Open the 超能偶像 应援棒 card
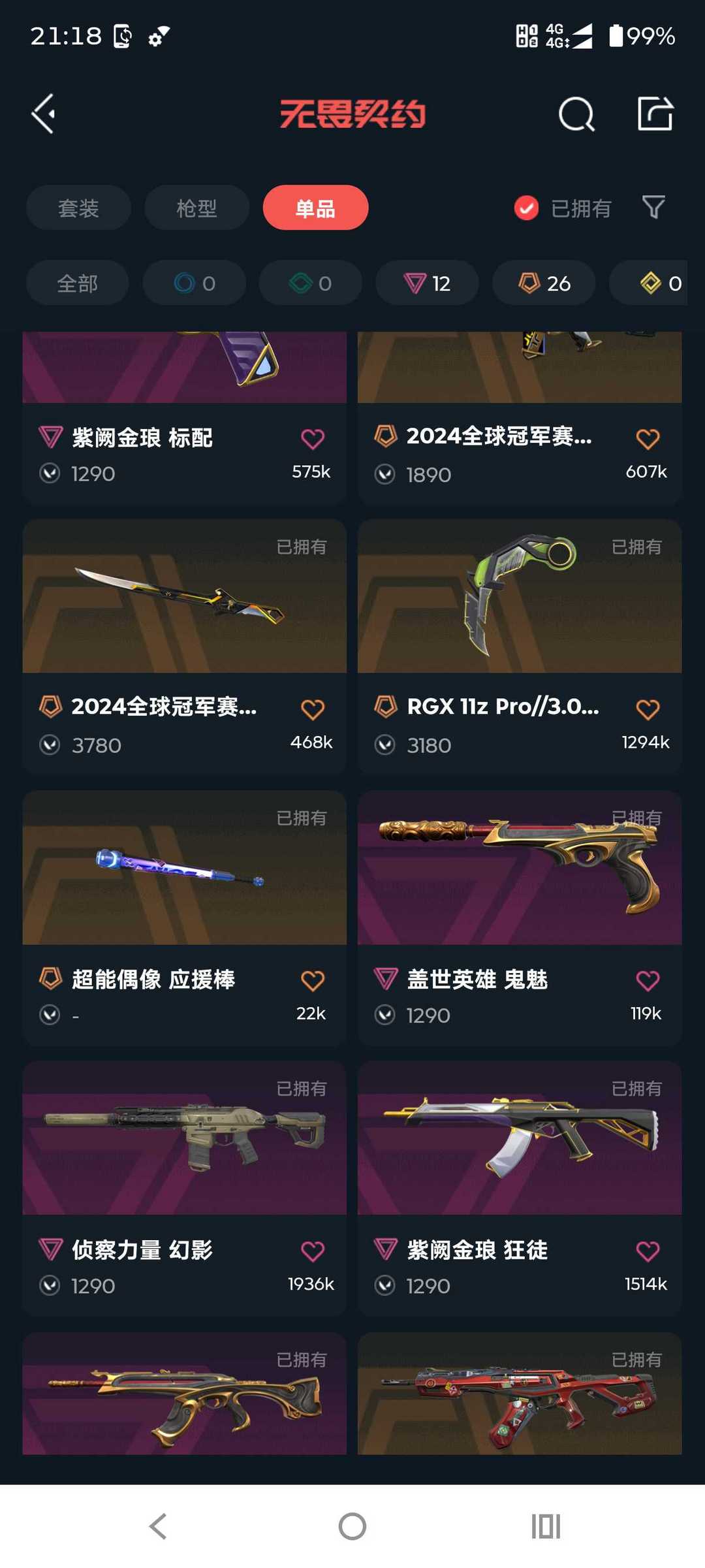 click(184, 918)
